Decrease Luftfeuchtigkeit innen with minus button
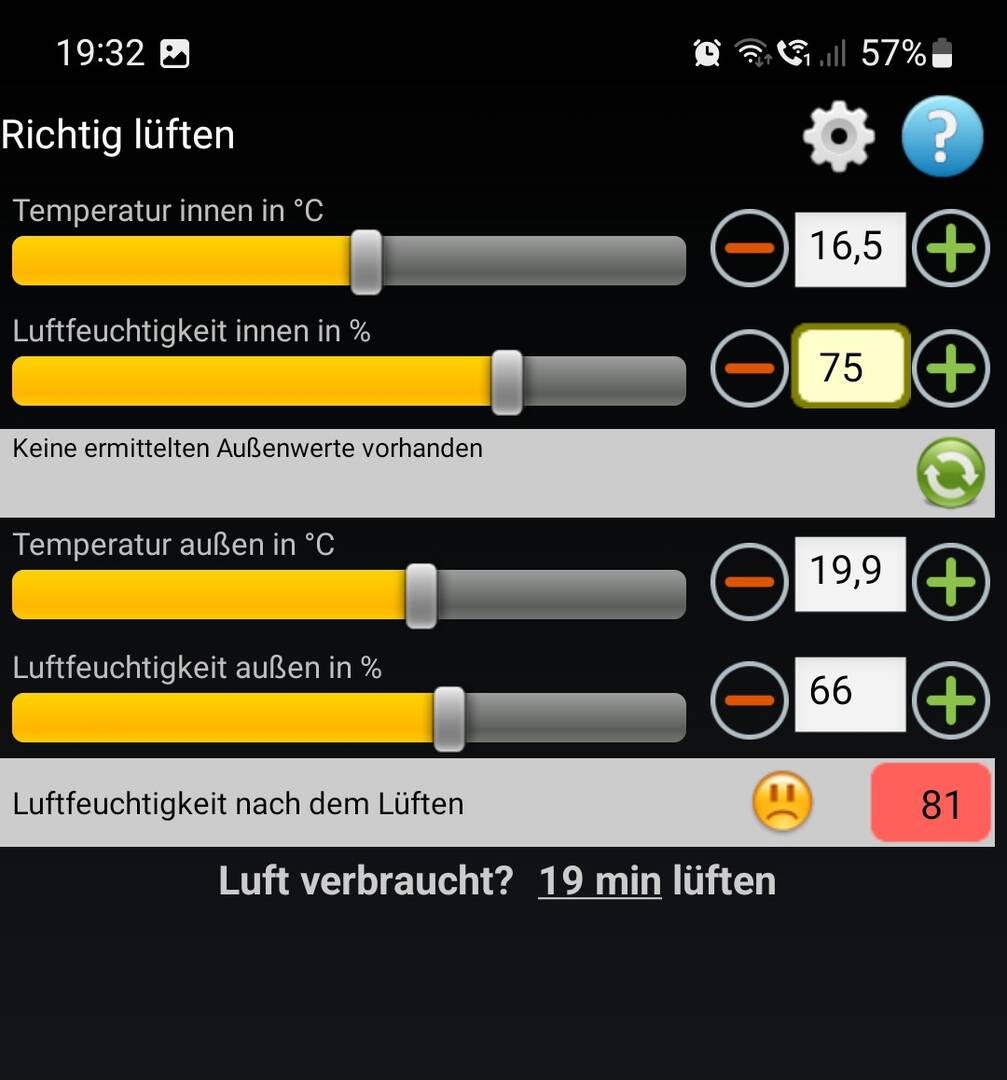 pyautogui.click(x=749, y=368)
